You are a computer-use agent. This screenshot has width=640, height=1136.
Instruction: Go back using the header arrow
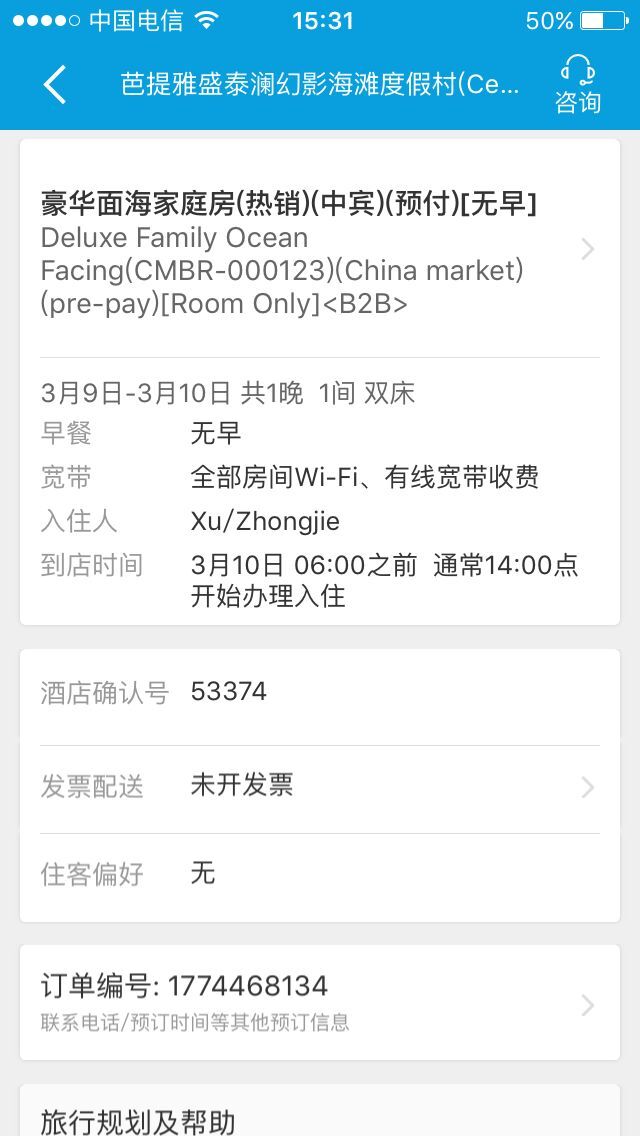(x=55, y=85)
